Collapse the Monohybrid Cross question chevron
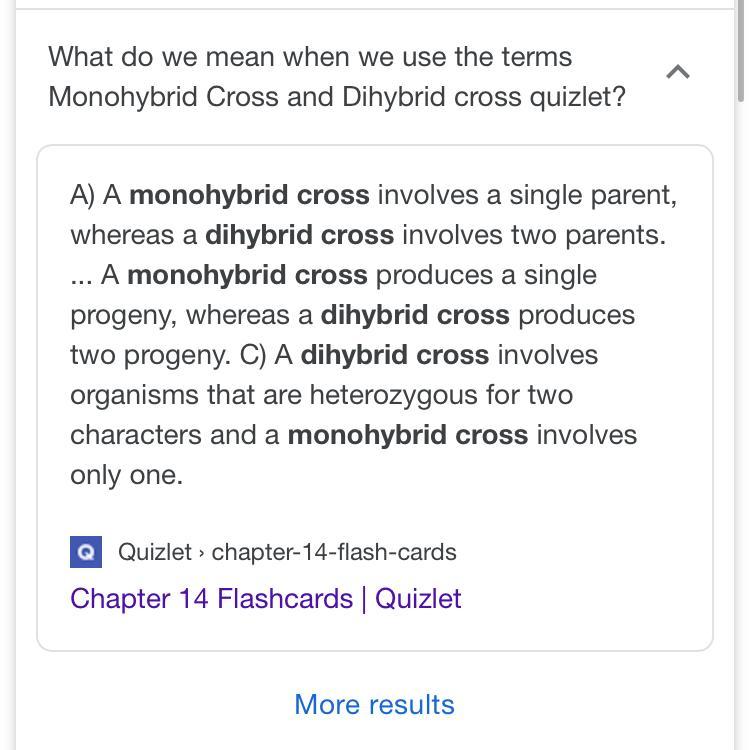Viewport: 750px width, 750px height. tap(677, 72)
